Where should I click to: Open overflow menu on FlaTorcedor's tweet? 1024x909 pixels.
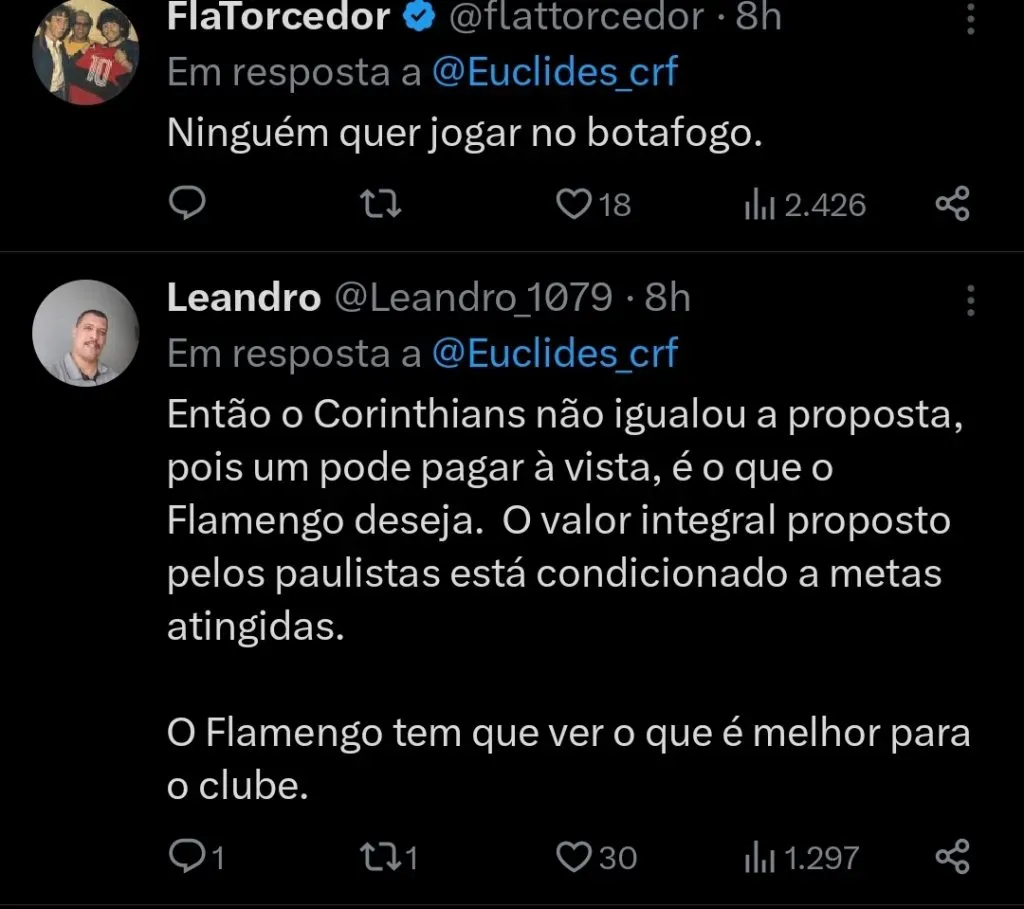click(x=971, y=19)
